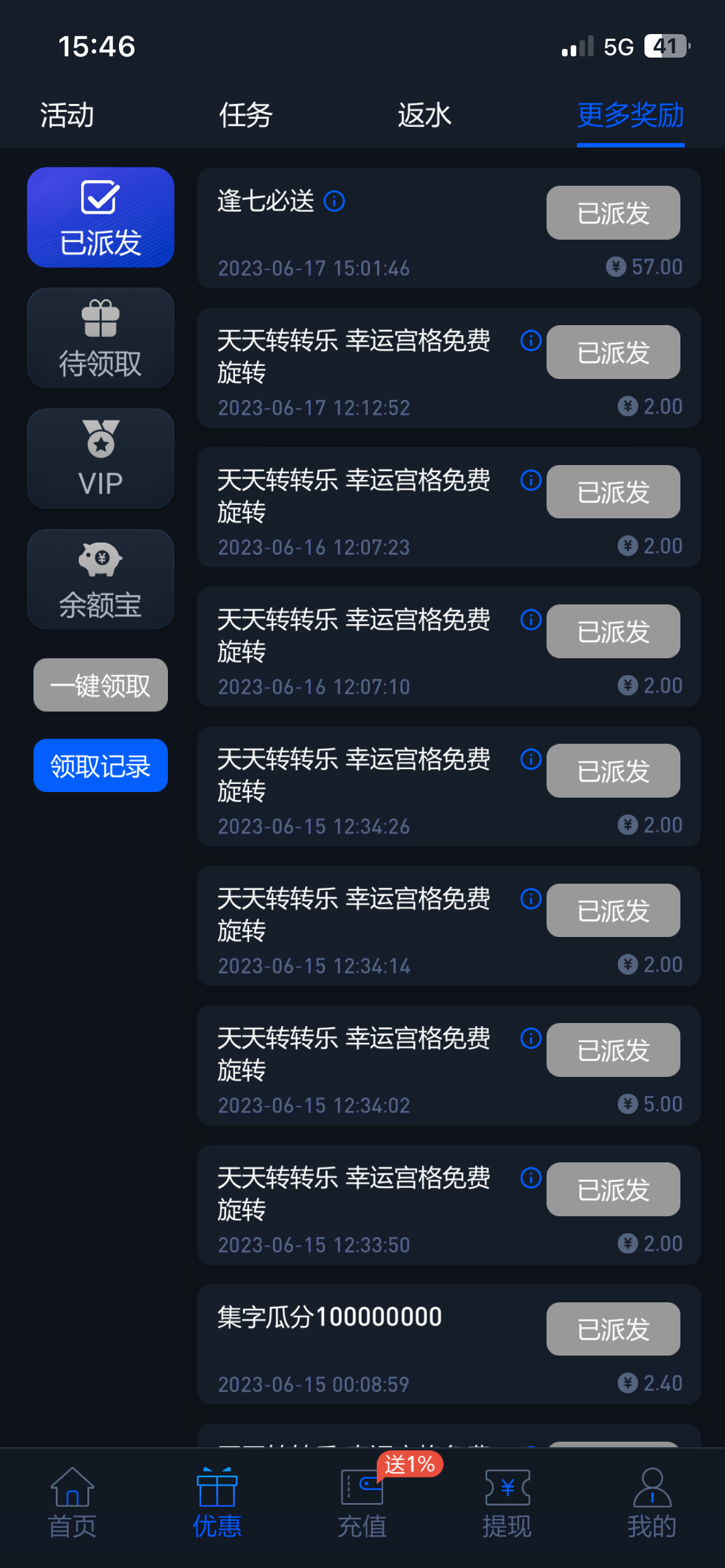The width and height of the screenshot is (725, 1568).
Task: Switch to the 活动 tab
Action: tap(67, 115)
